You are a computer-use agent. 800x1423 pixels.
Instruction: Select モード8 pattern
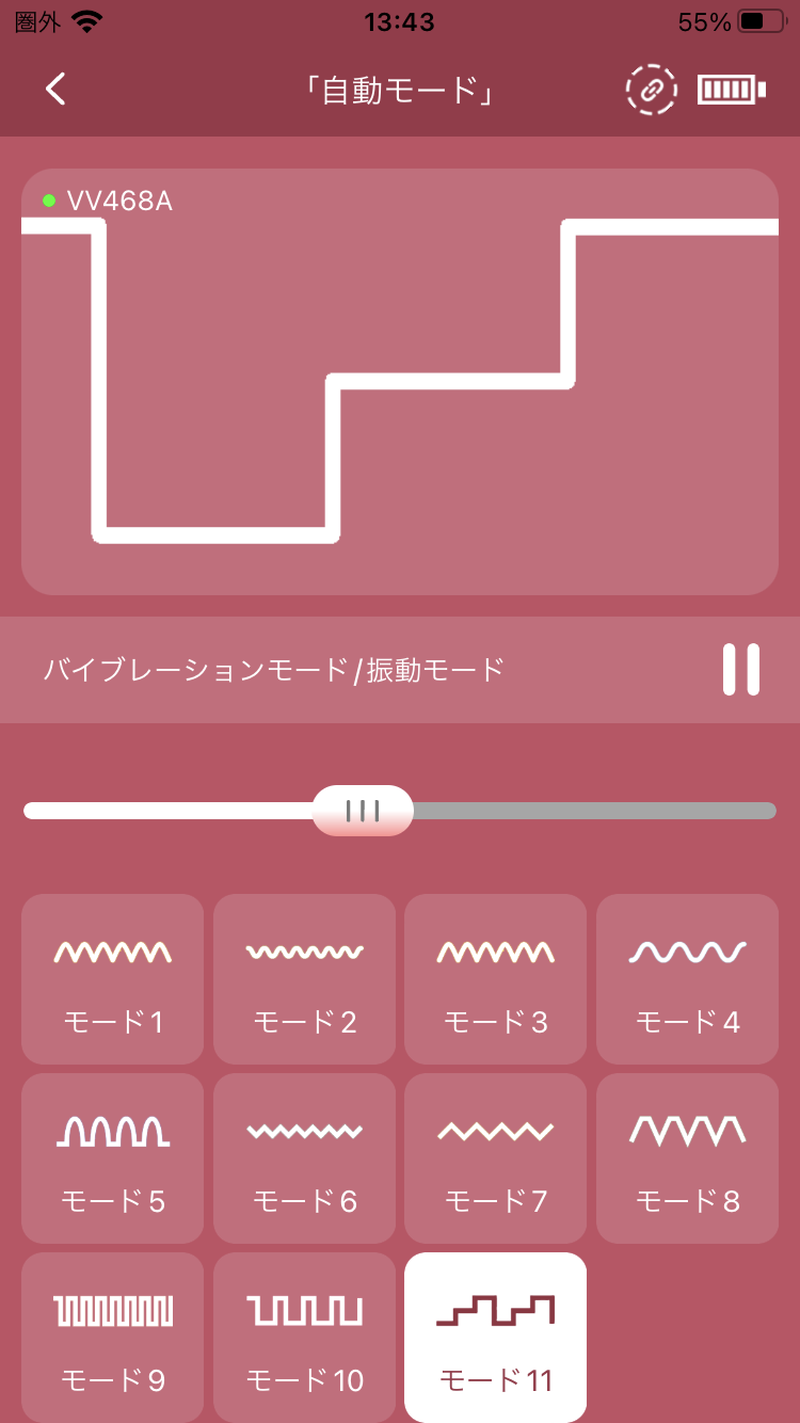tap(687, 1157)
